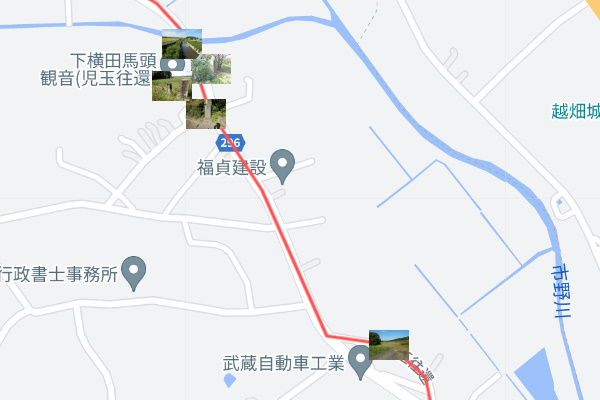Select the 行政書士事務所 map marker
This screenshot has width=600, height=400.
click(x=134, y=272)
